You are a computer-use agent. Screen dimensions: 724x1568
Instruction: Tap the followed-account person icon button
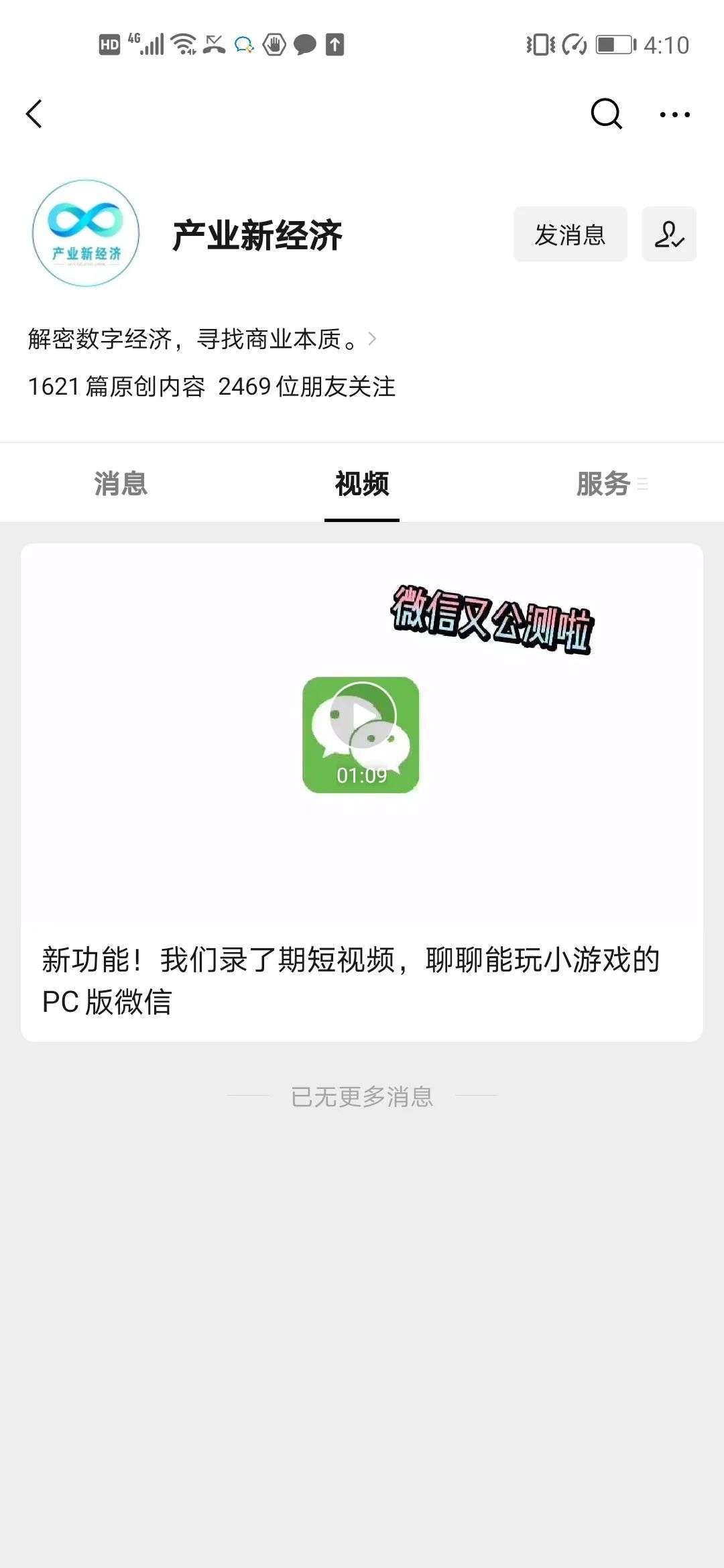[669, 235]
